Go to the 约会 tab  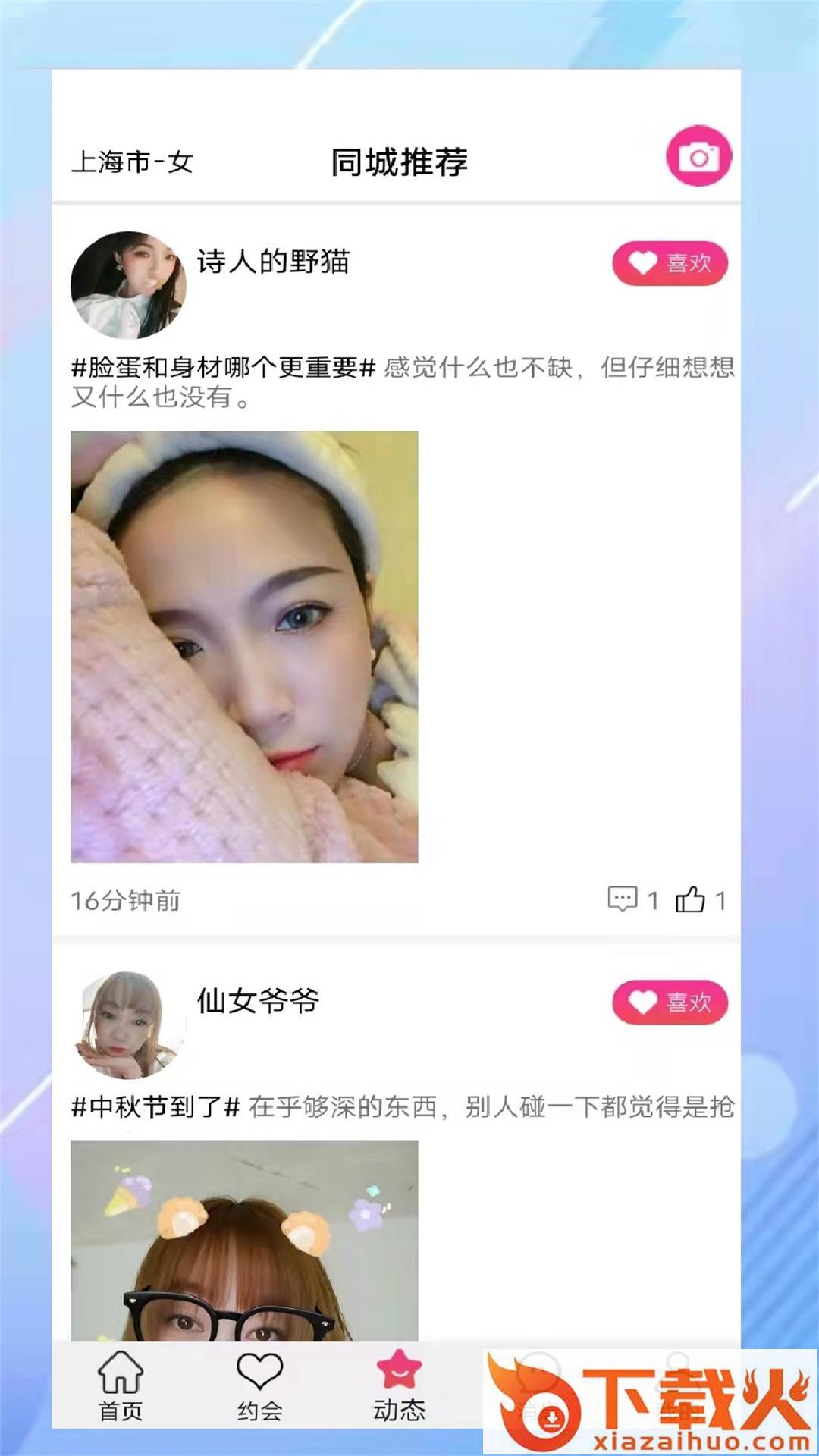[259, 1387]
